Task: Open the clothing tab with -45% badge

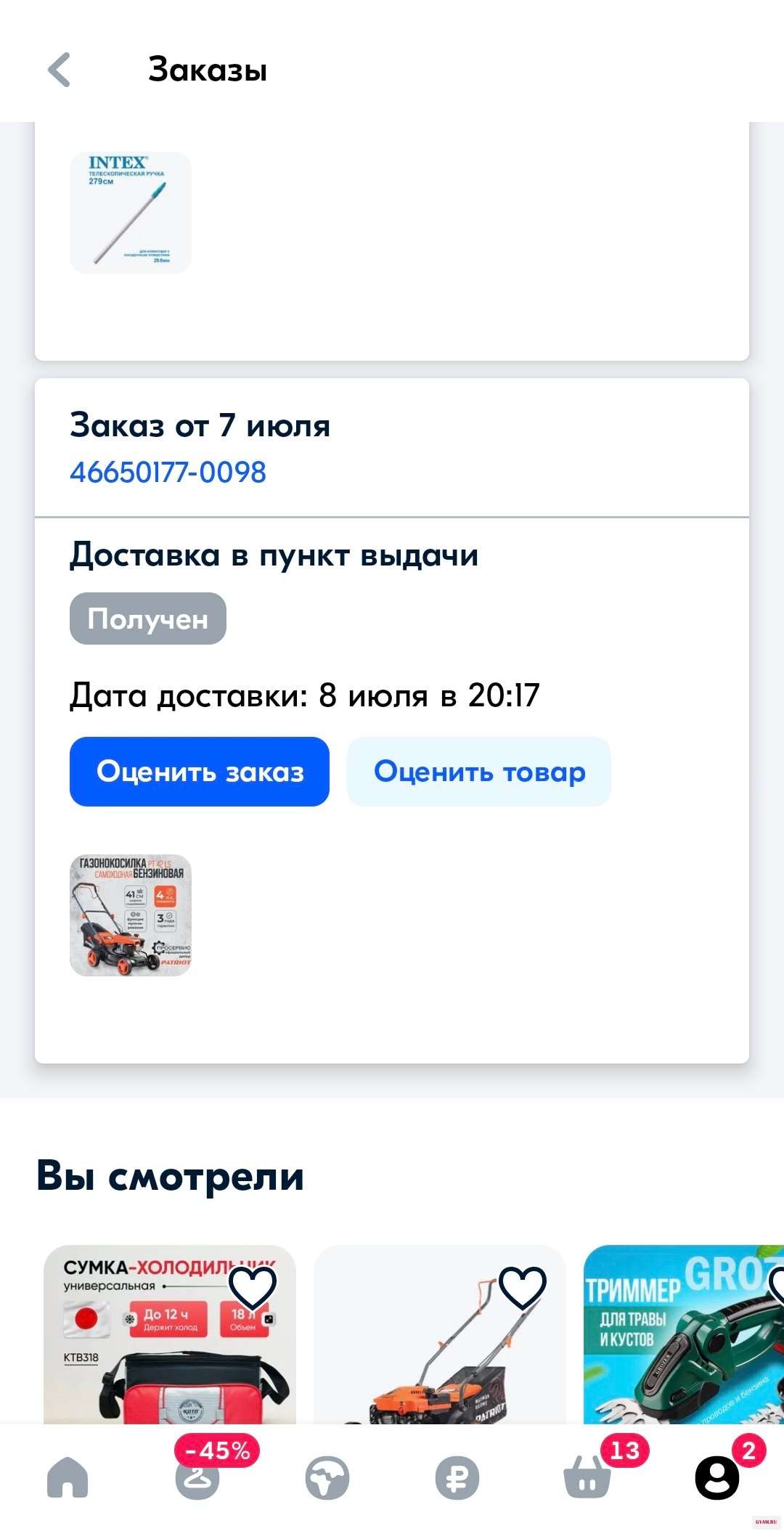Action: point(197,1477)
